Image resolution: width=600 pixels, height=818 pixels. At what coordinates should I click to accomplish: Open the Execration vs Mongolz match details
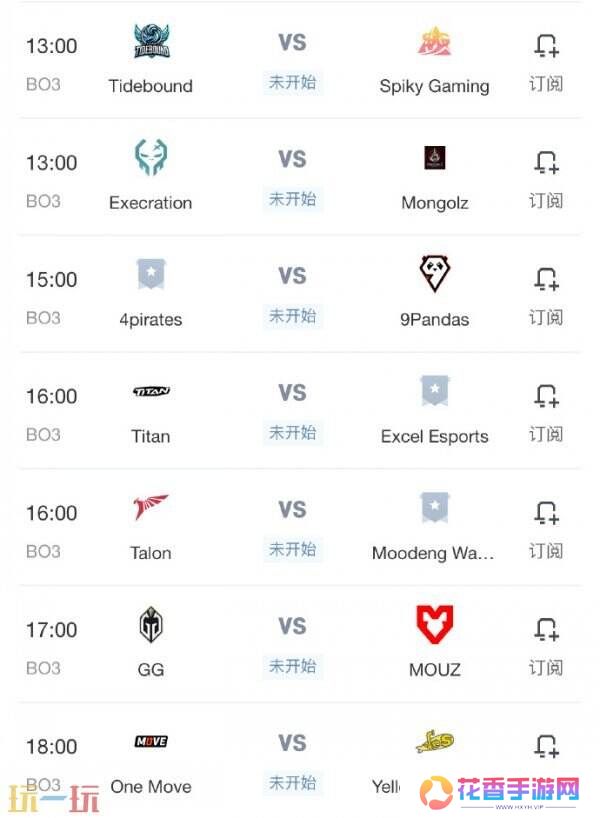pyautogui.click(x=292, y=177)
